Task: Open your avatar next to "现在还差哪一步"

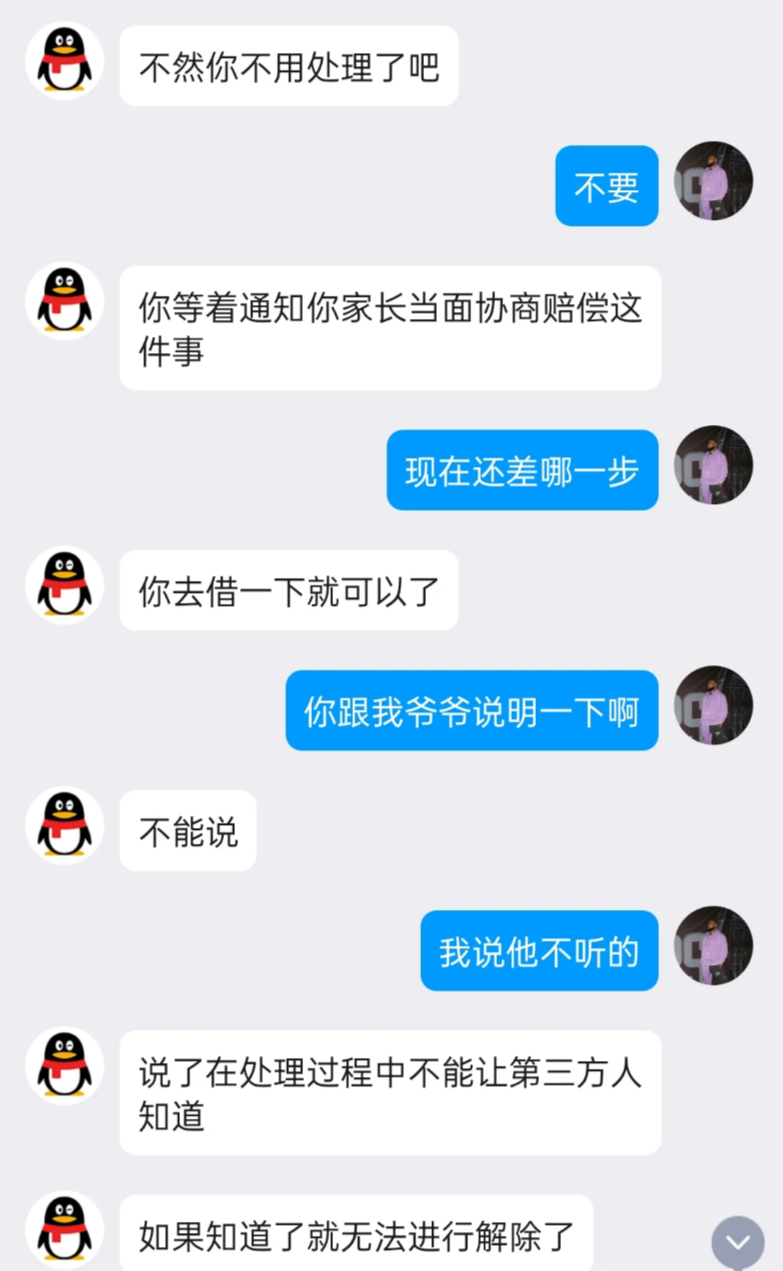Action: click(x=713, y=464)
